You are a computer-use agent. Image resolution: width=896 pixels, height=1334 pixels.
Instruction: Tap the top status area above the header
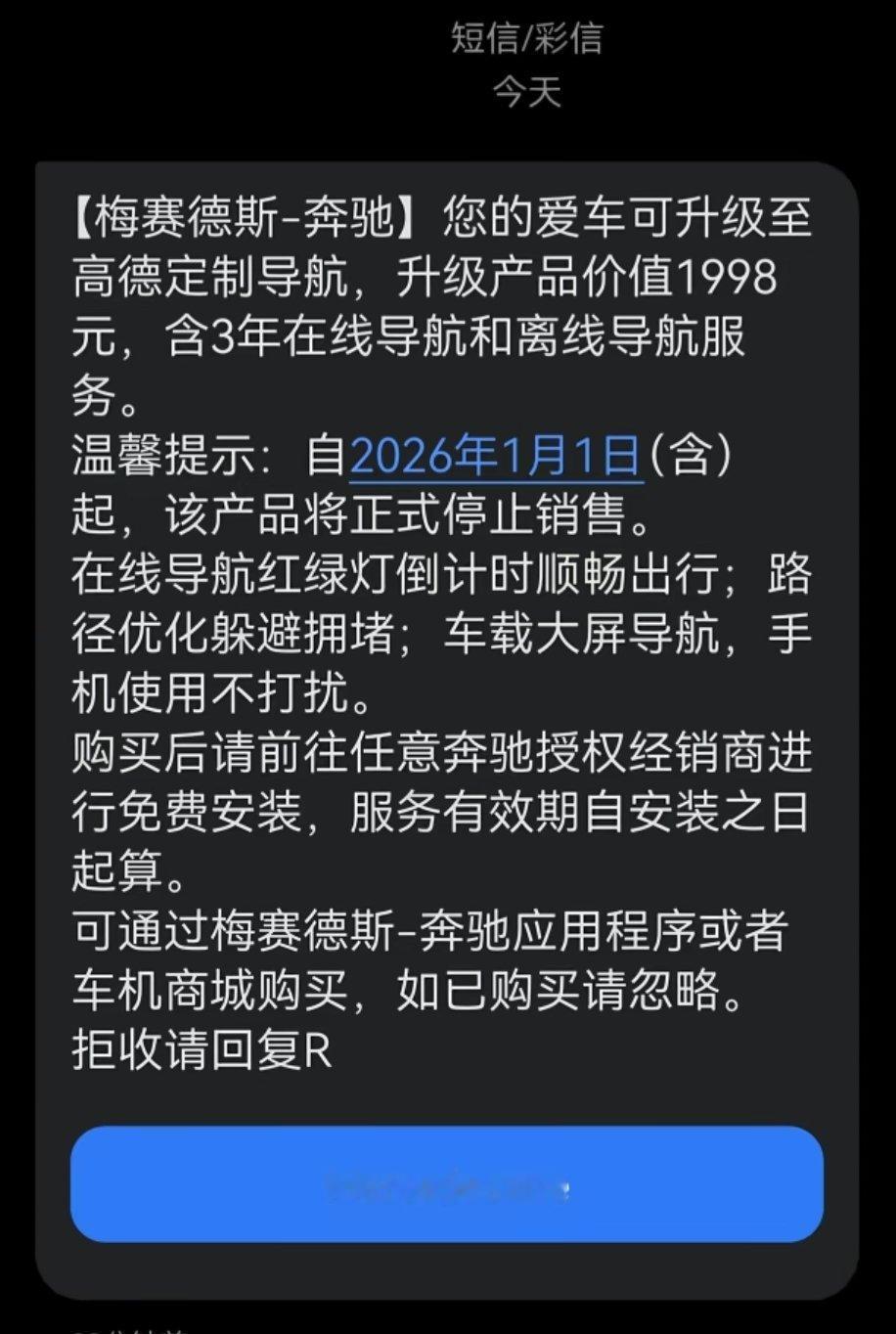point(448,10)
